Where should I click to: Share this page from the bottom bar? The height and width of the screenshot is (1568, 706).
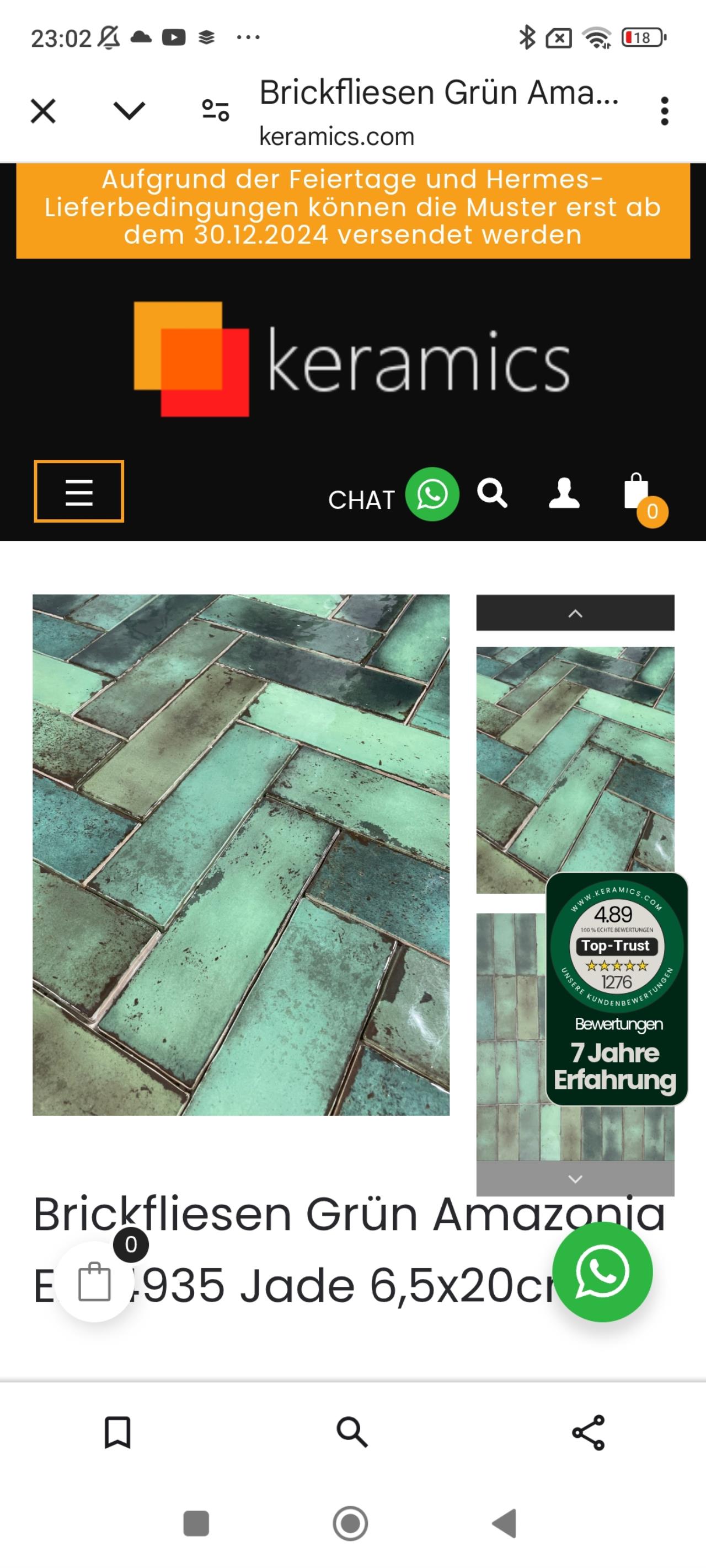(588, 1432)
